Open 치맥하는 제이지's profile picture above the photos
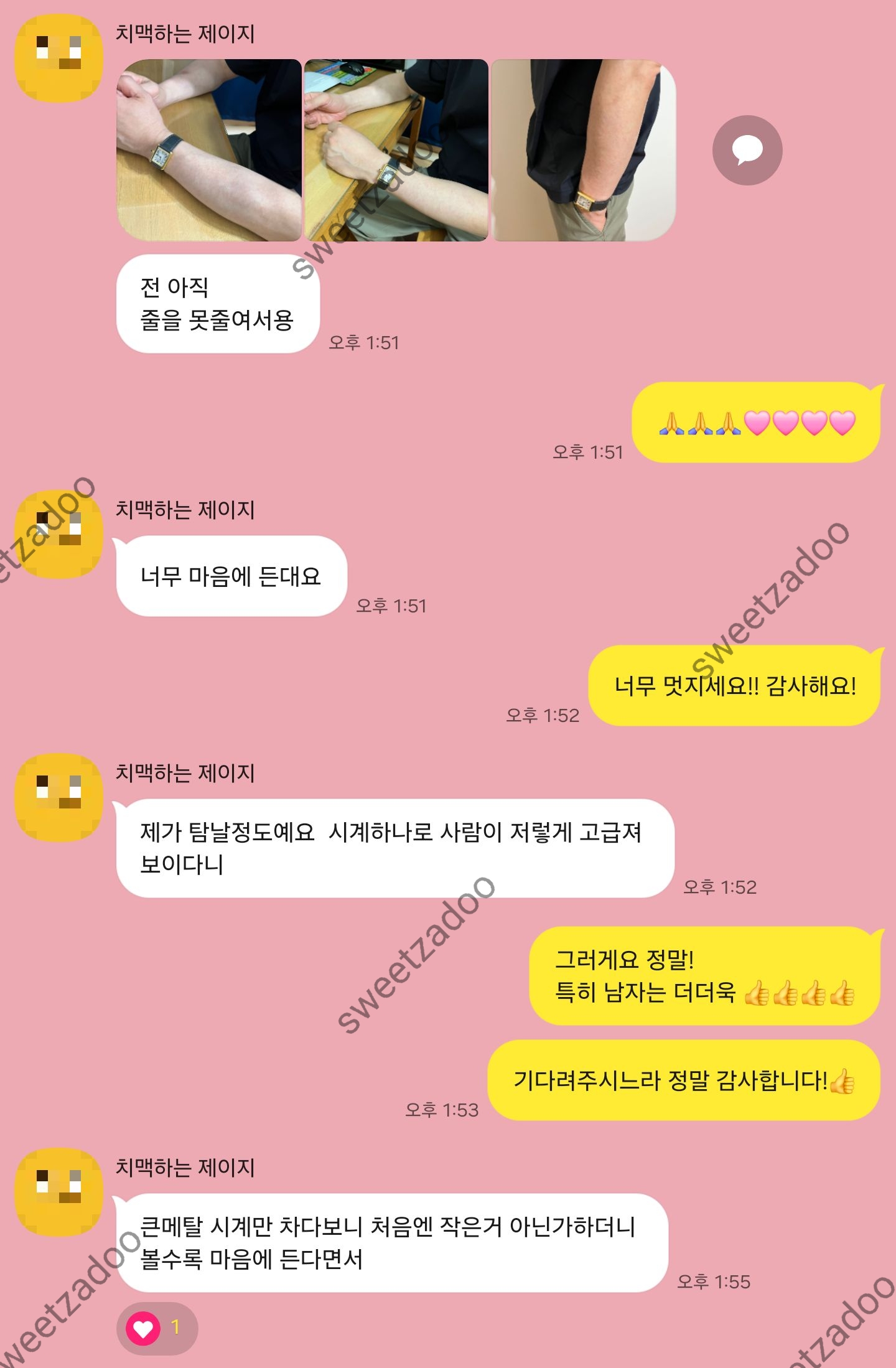 [x=58, y=59]
